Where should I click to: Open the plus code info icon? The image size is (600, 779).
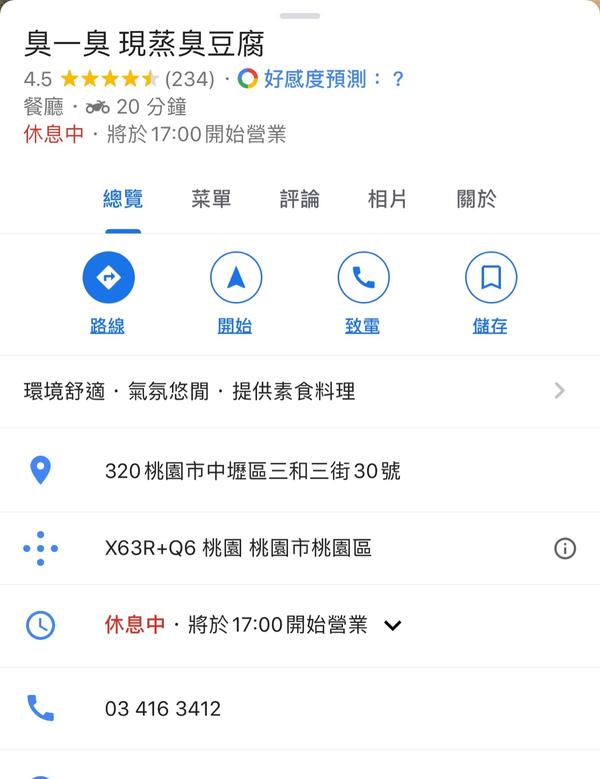pyautogui.click(x=565, y=548)
